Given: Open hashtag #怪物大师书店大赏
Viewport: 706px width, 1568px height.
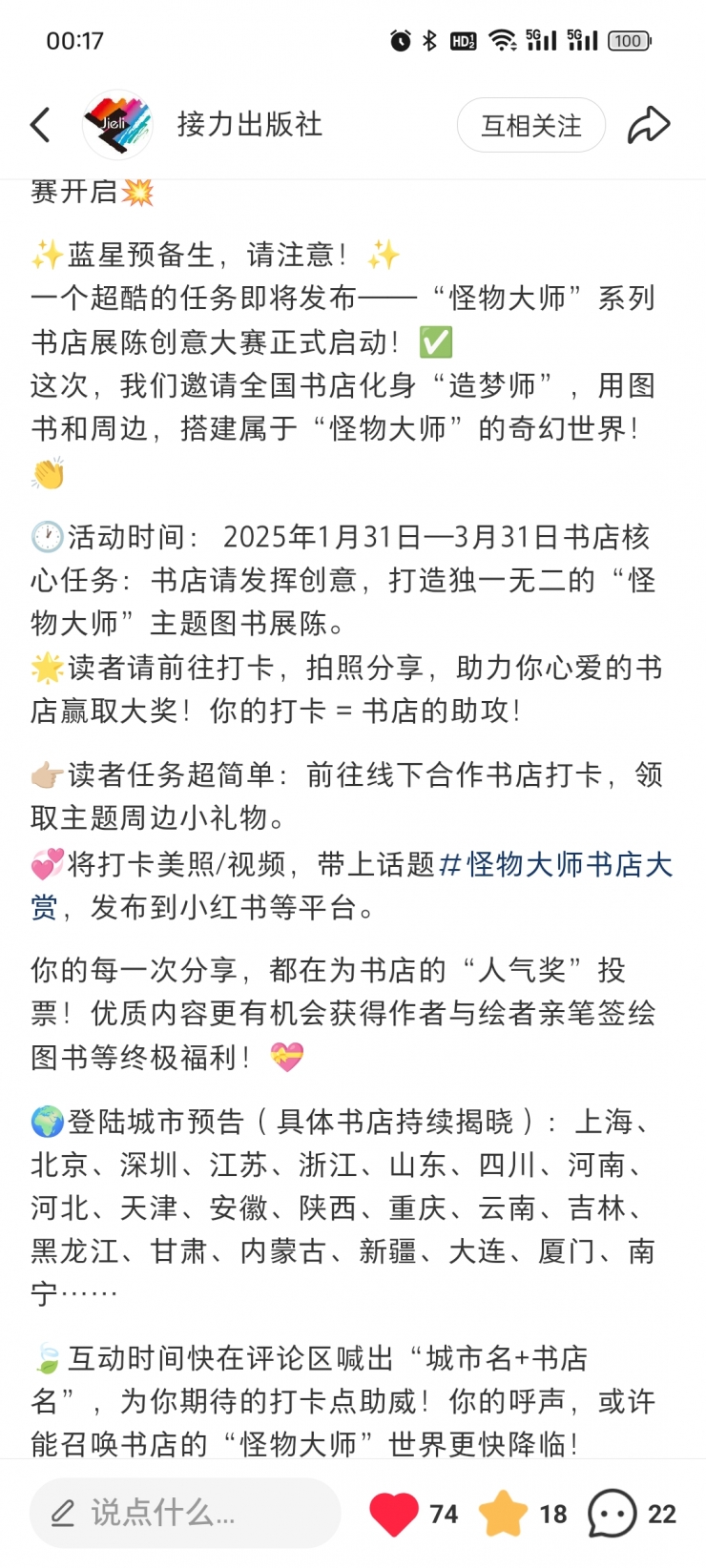Looking at the screenshot, I should [x=555, y=865].
